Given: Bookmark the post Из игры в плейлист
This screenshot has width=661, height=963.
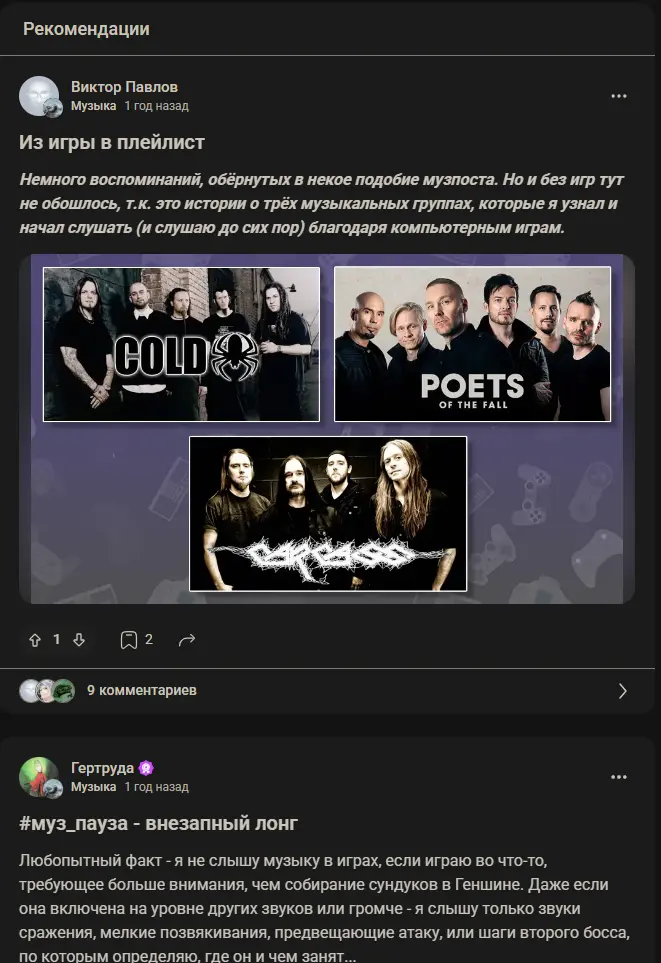Looking at the screenshot, I should pos(129,639).
